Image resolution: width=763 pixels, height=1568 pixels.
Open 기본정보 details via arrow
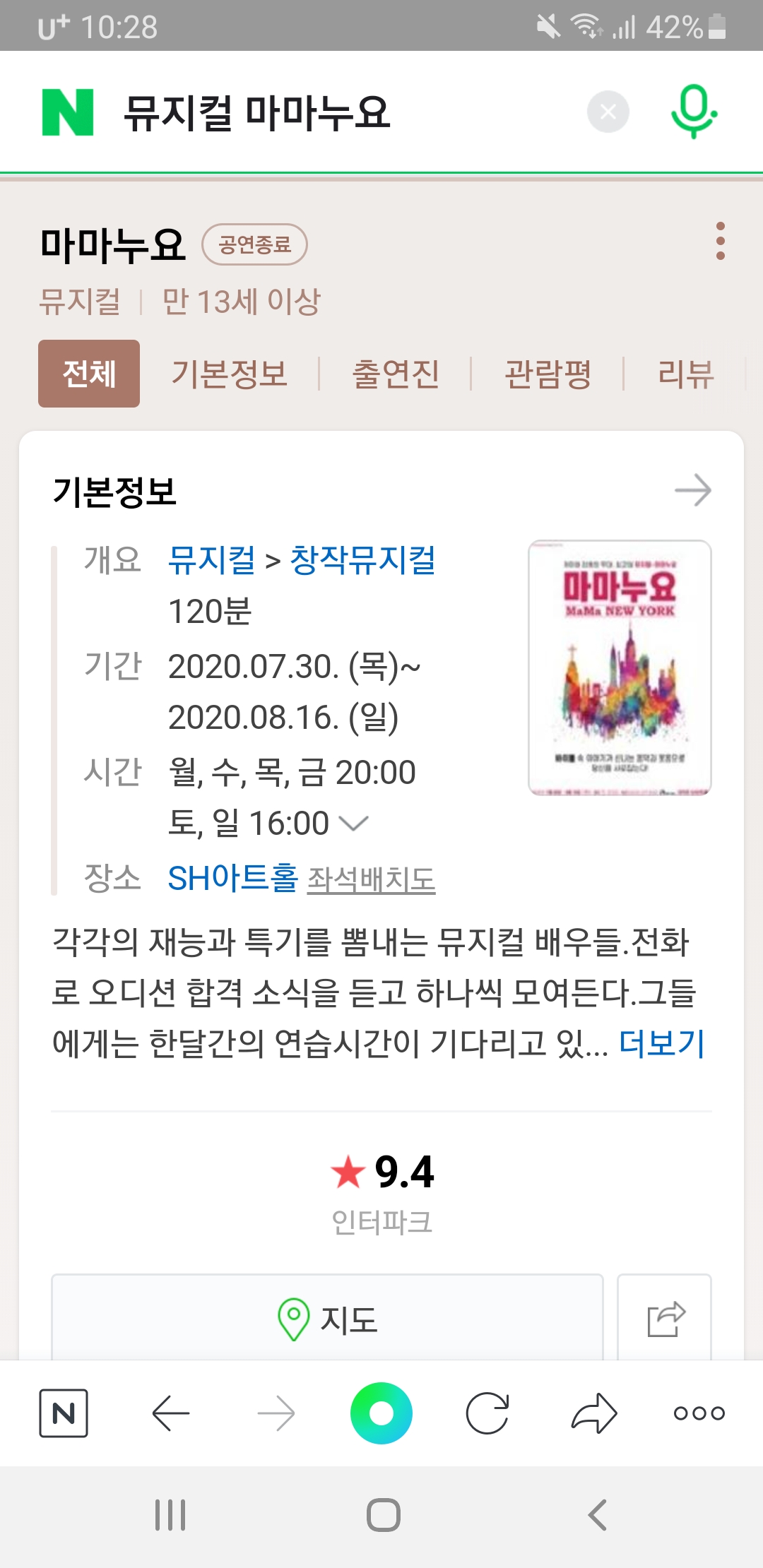point(692,490)
